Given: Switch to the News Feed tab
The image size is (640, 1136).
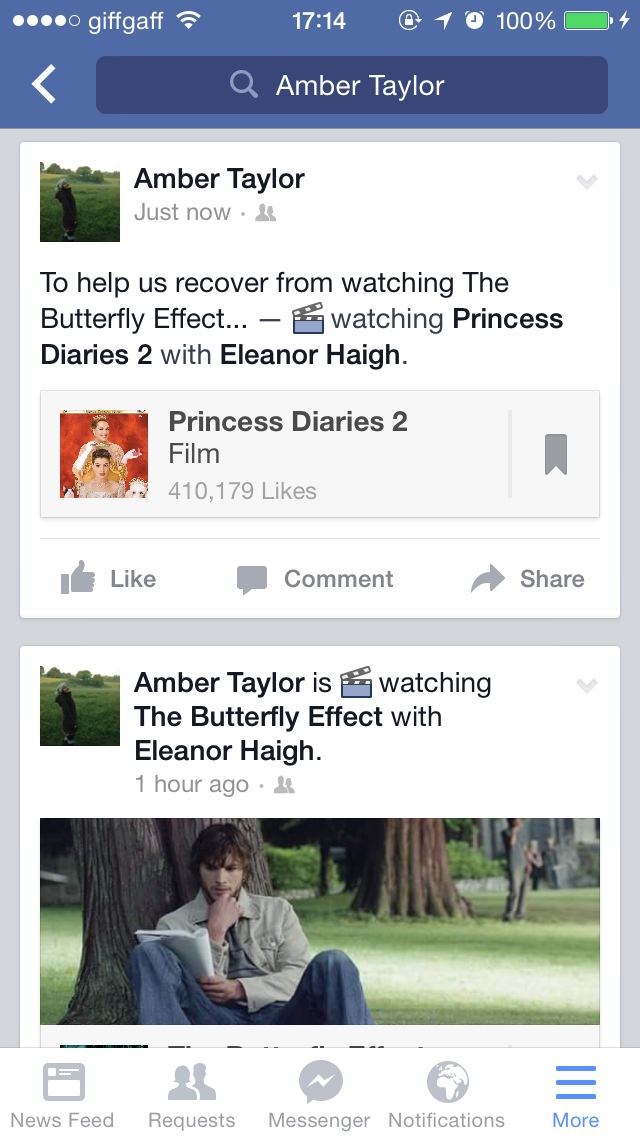Looking at the screenshot, I should tap(63, 1095).
